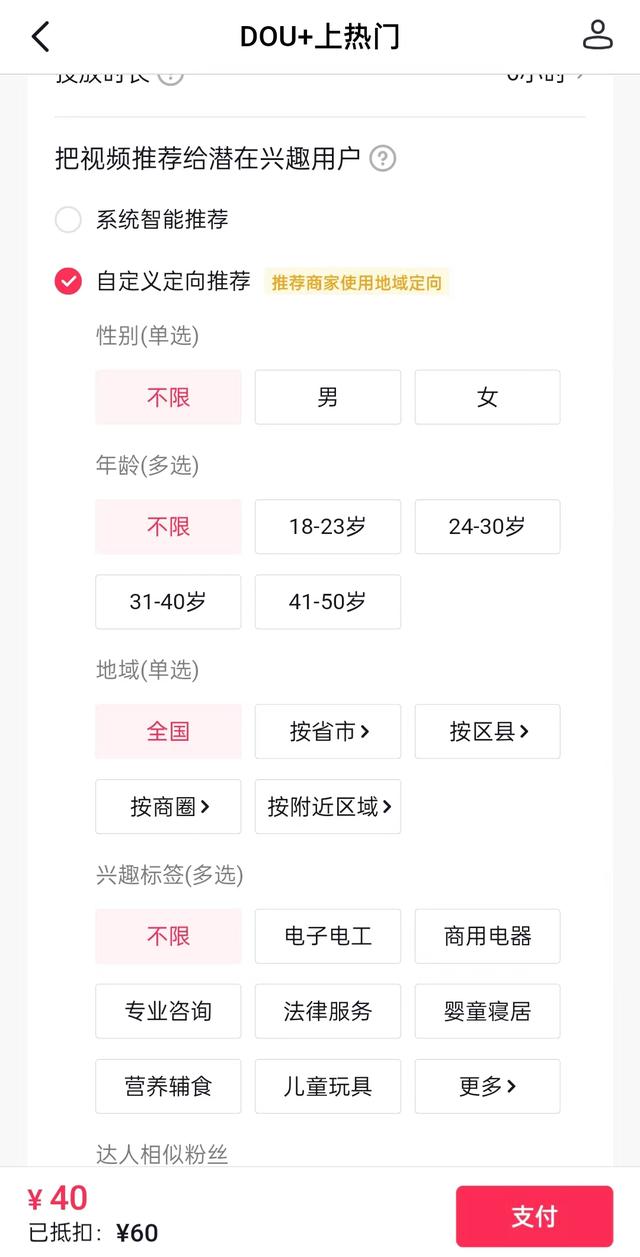
Task: Pick the 儿童玩具 interest tag
Action: (x=327, y=1087)
